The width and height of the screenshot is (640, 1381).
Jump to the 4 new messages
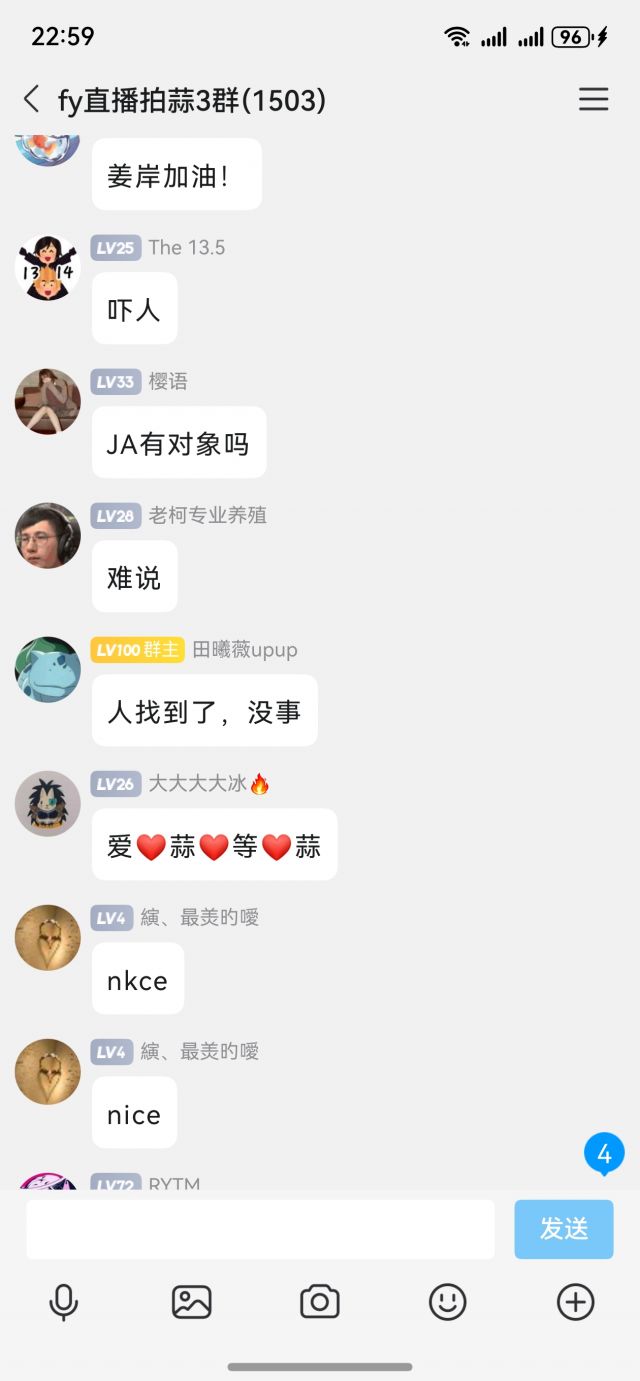tap(604, 1155)
